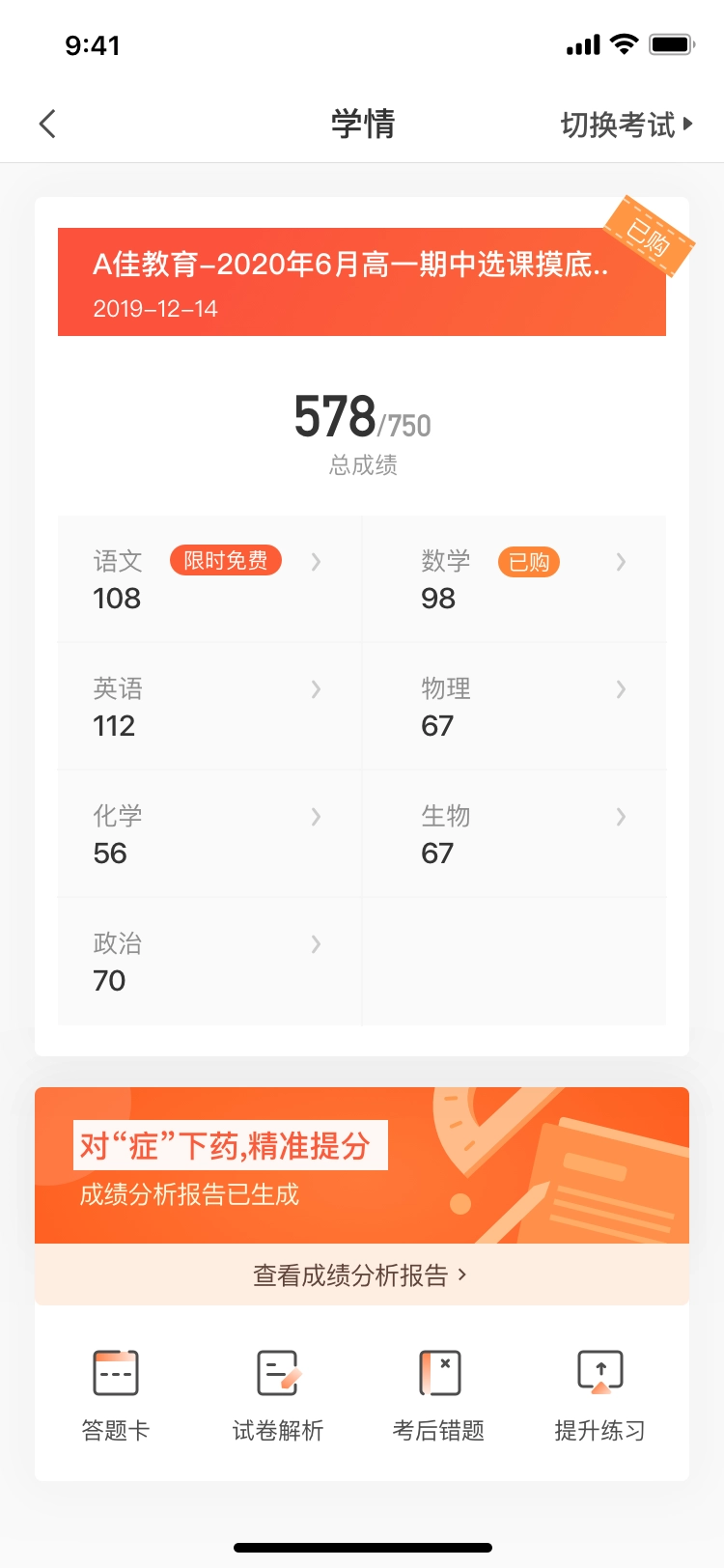Open the 化学 subject chevron

click(x=317, y=816)
